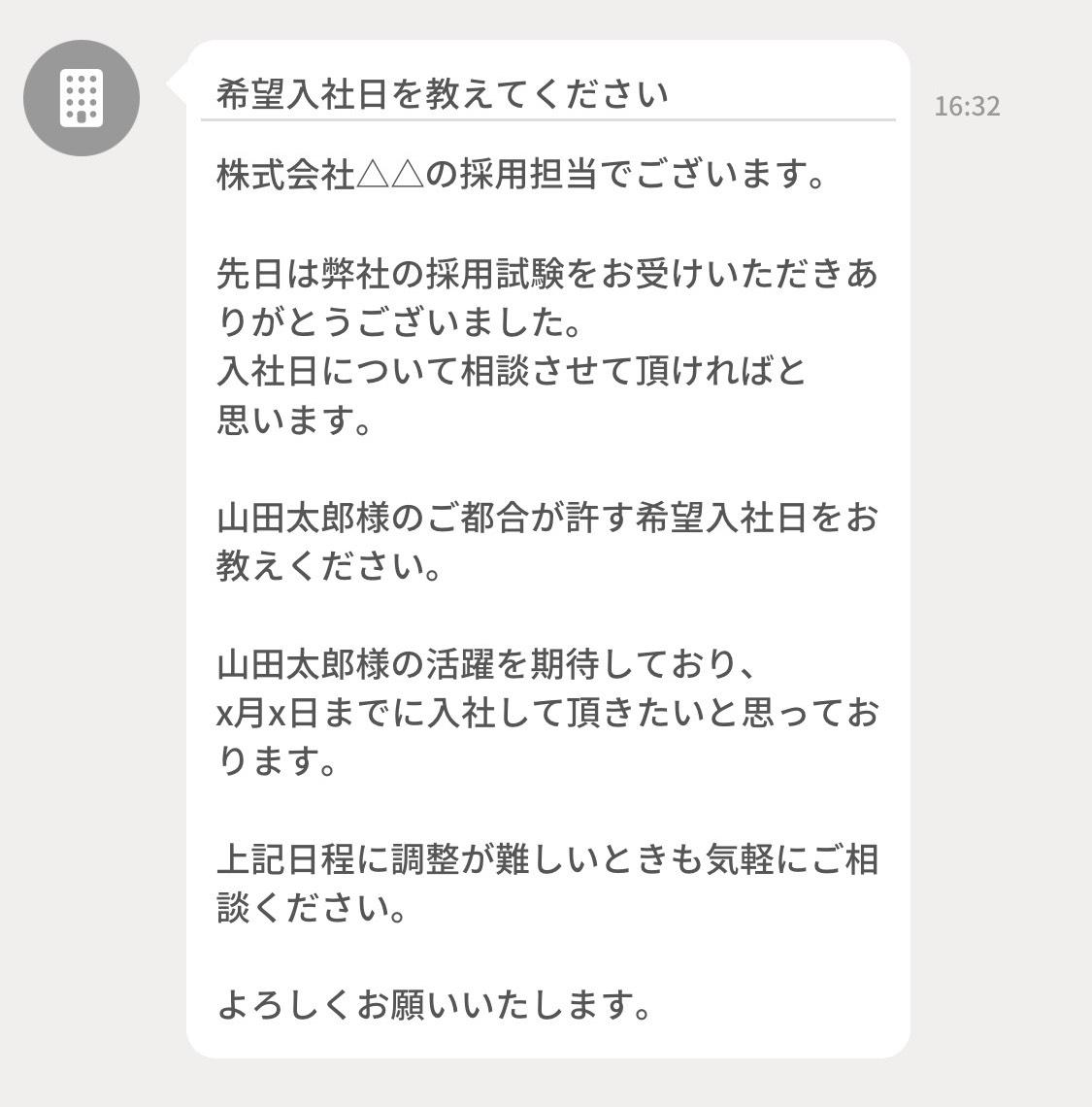1092x1107 pixels.
Task: Open the company sender's profile avatar
Action: coord(82,98)
